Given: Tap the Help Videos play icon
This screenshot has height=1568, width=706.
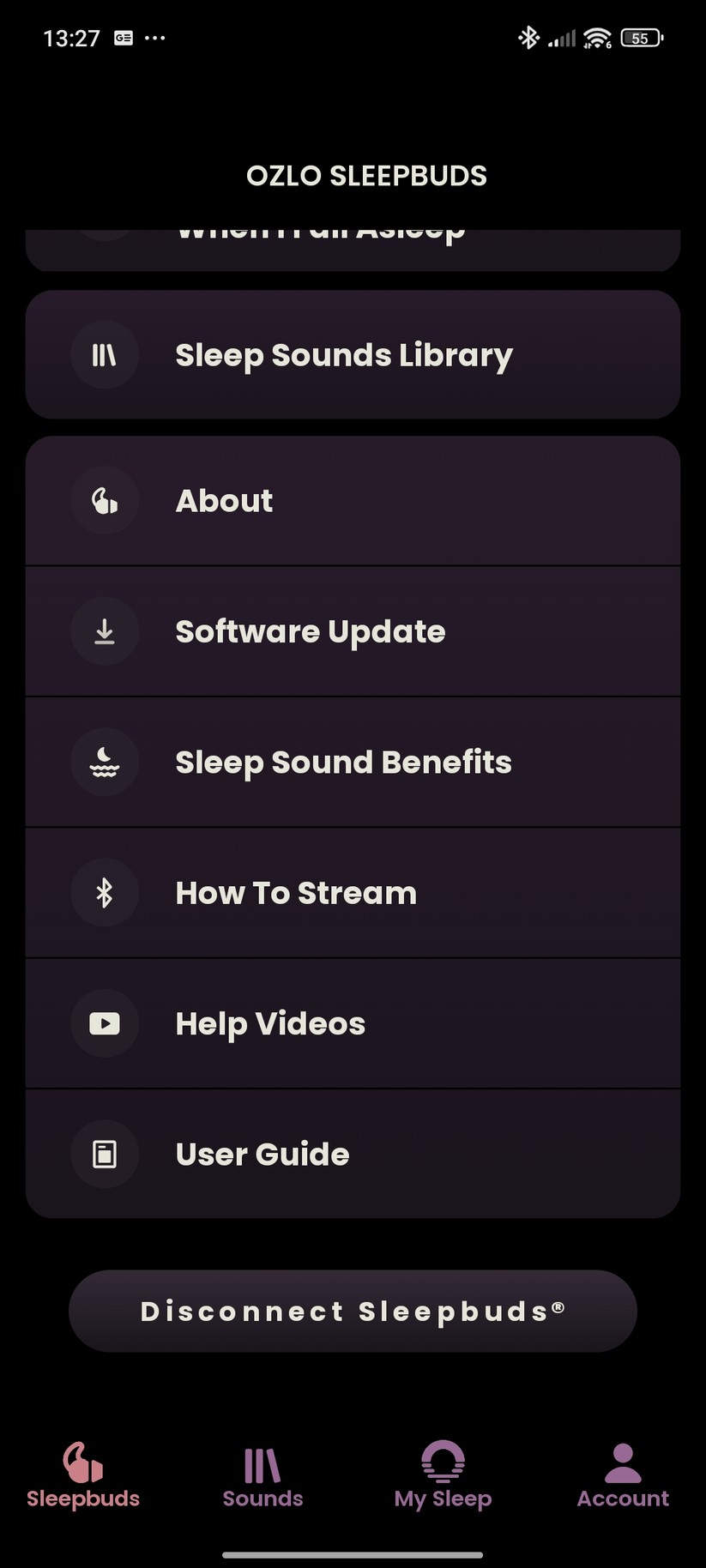Looking at the screenshot, I should (x=105, y=1022).
